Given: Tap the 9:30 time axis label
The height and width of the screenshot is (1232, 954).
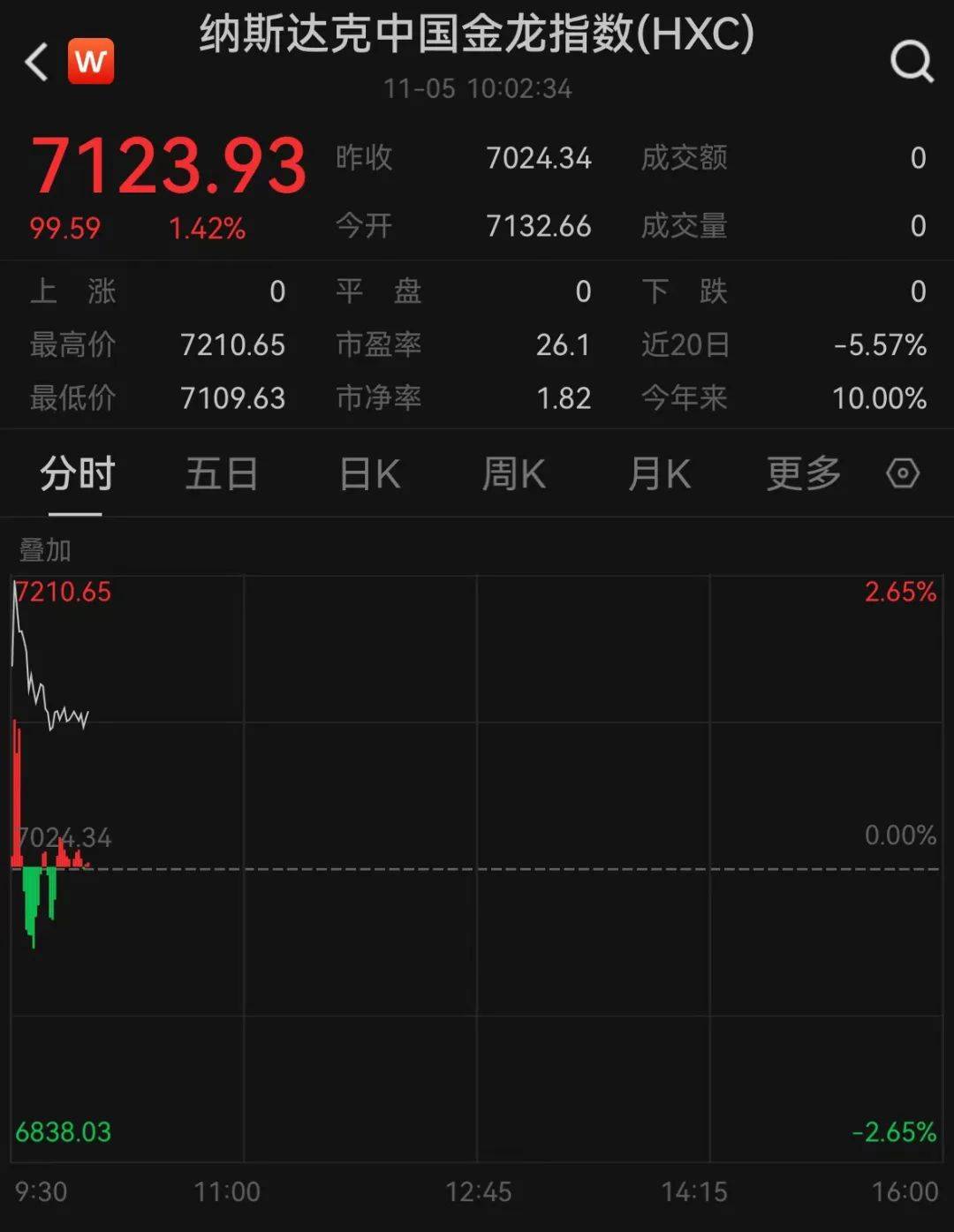Looking at the screenshot, I should pyautogui.click(x=42, y=1190).
